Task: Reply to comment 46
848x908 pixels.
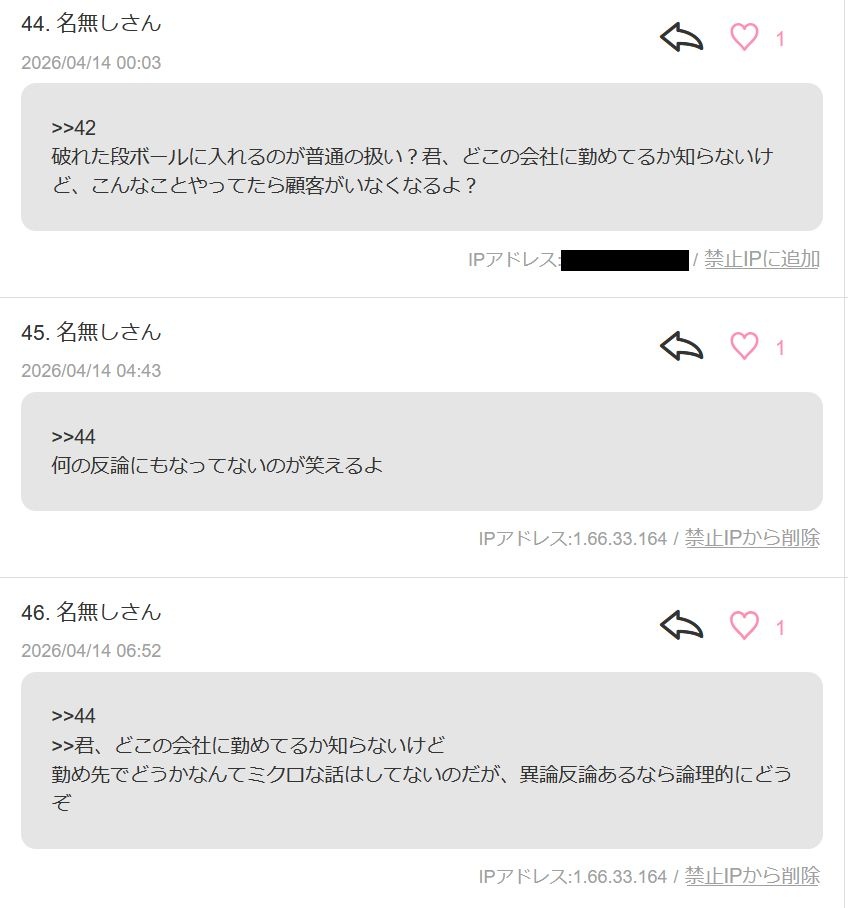Action: pos(681,626)
